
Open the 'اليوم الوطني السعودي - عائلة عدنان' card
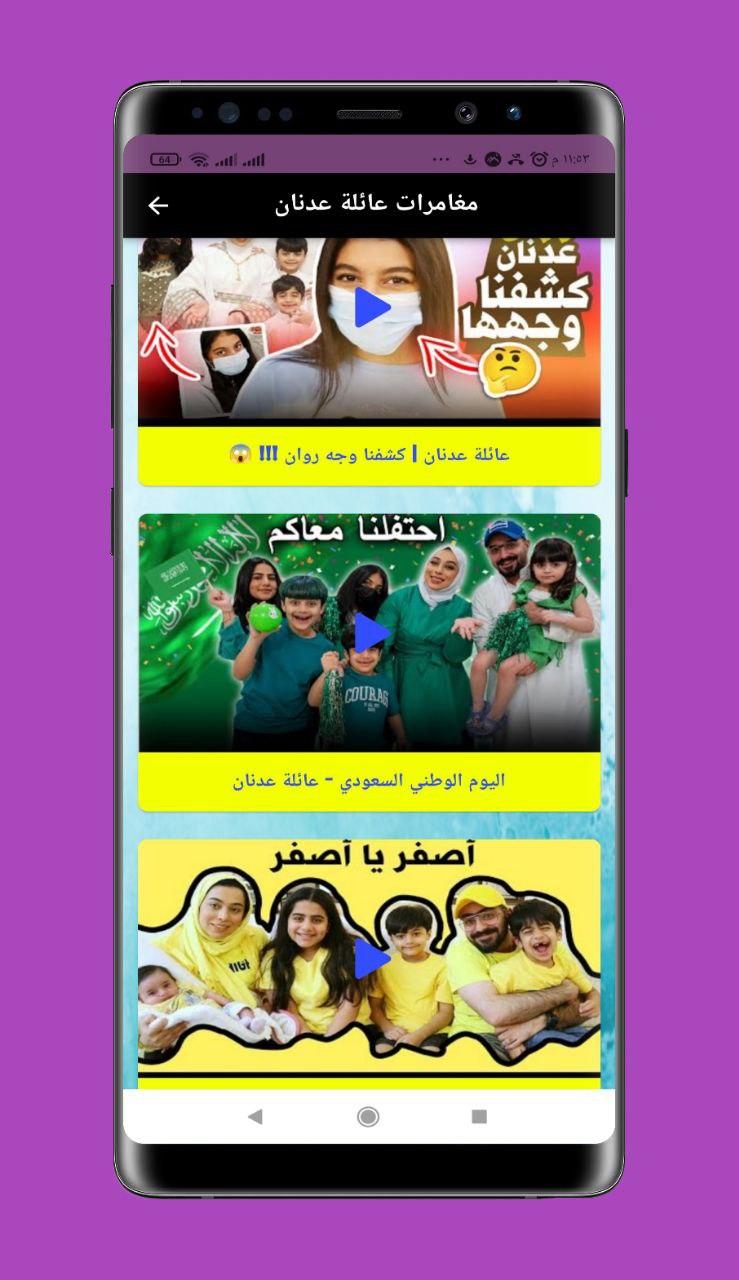pos(369,662)
